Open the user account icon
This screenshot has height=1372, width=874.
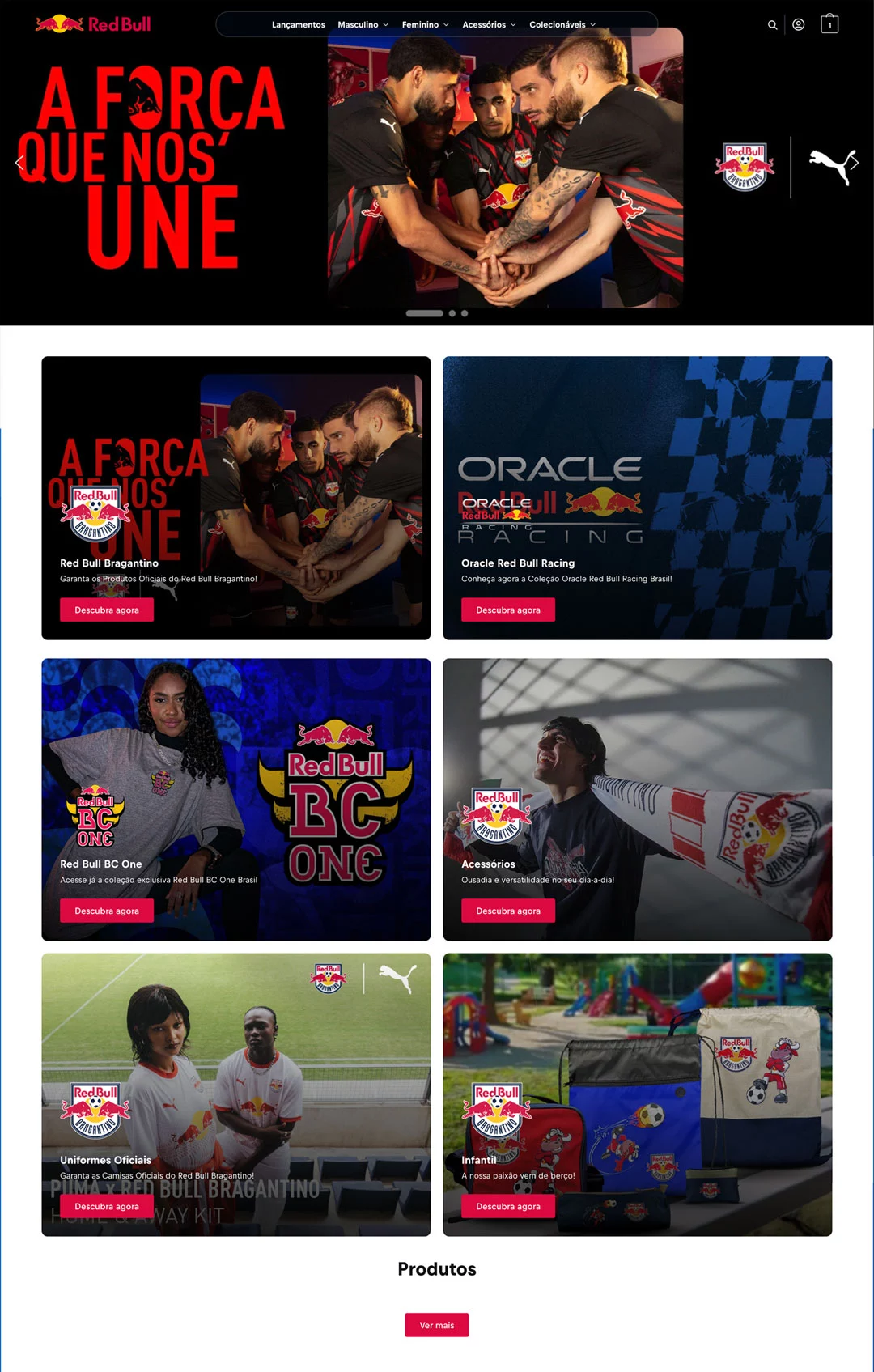[798, 25]
